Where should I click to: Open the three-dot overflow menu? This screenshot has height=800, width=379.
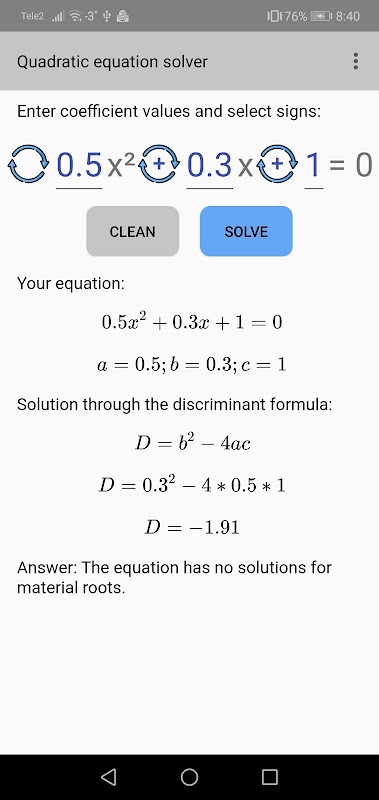[356, 61]
